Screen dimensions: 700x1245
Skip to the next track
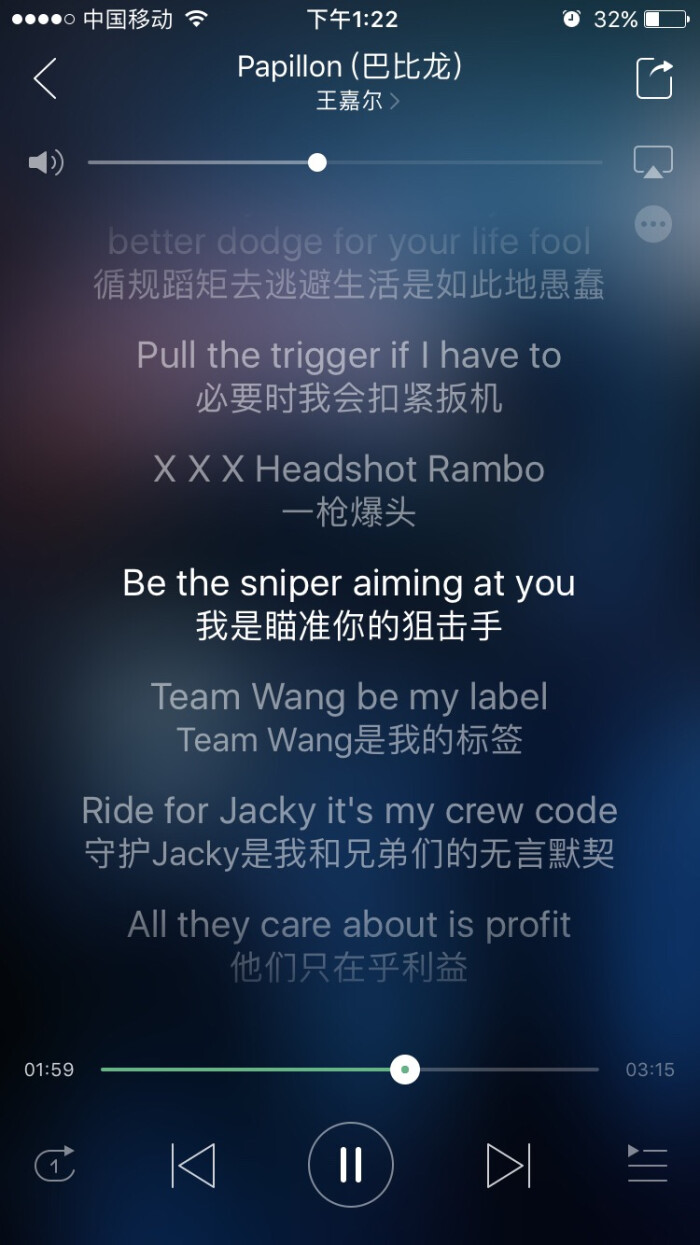coord(507,1165)
